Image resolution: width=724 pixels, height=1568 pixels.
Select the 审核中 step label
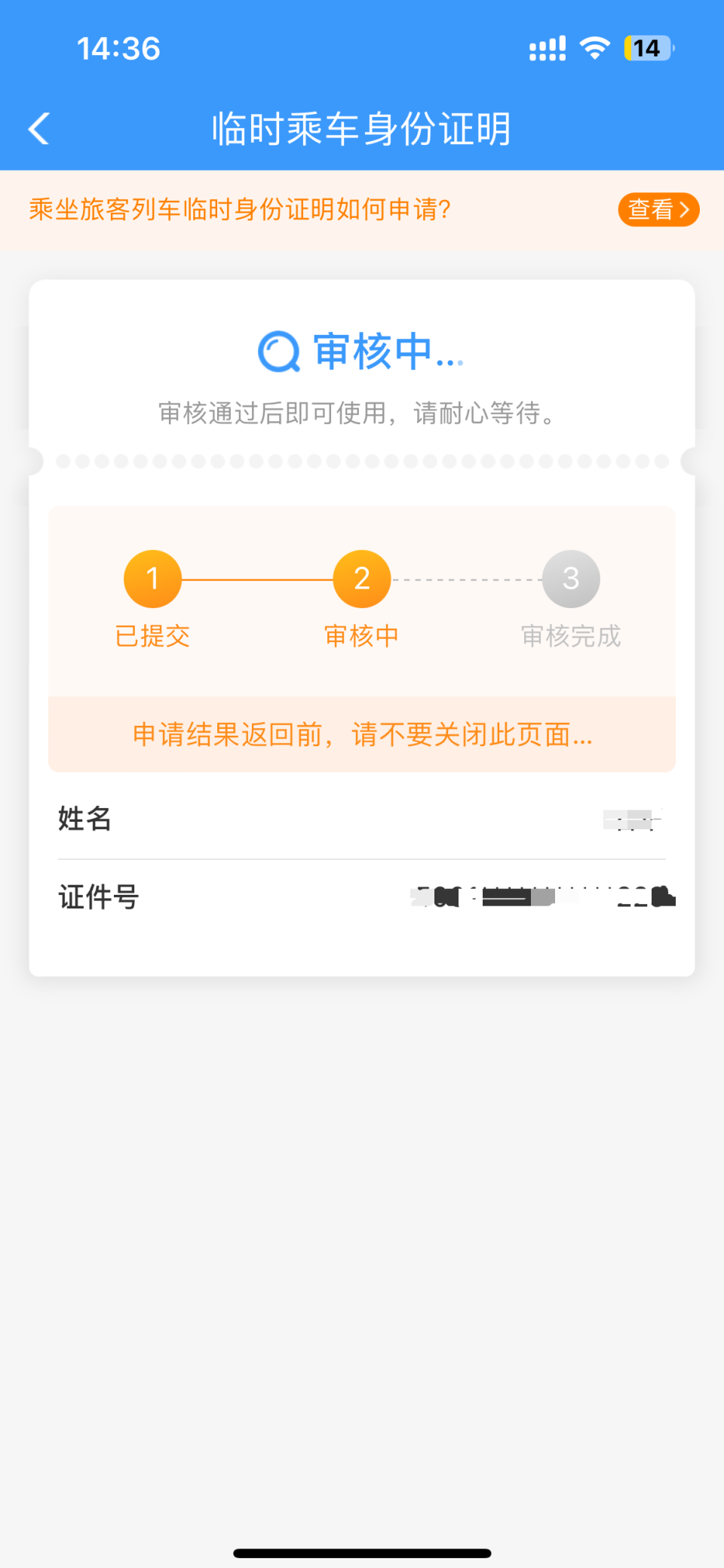[x=361, y=636]
